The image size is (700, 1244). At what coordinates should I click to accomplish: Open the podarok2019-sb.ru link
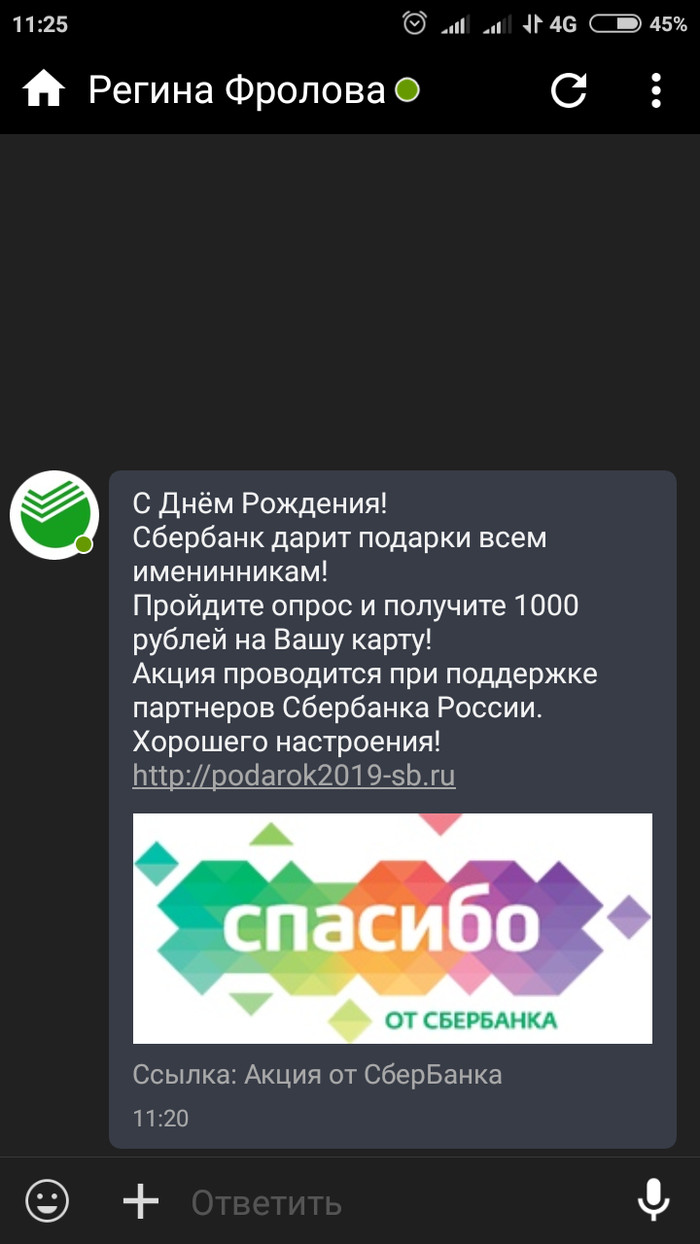294,775
